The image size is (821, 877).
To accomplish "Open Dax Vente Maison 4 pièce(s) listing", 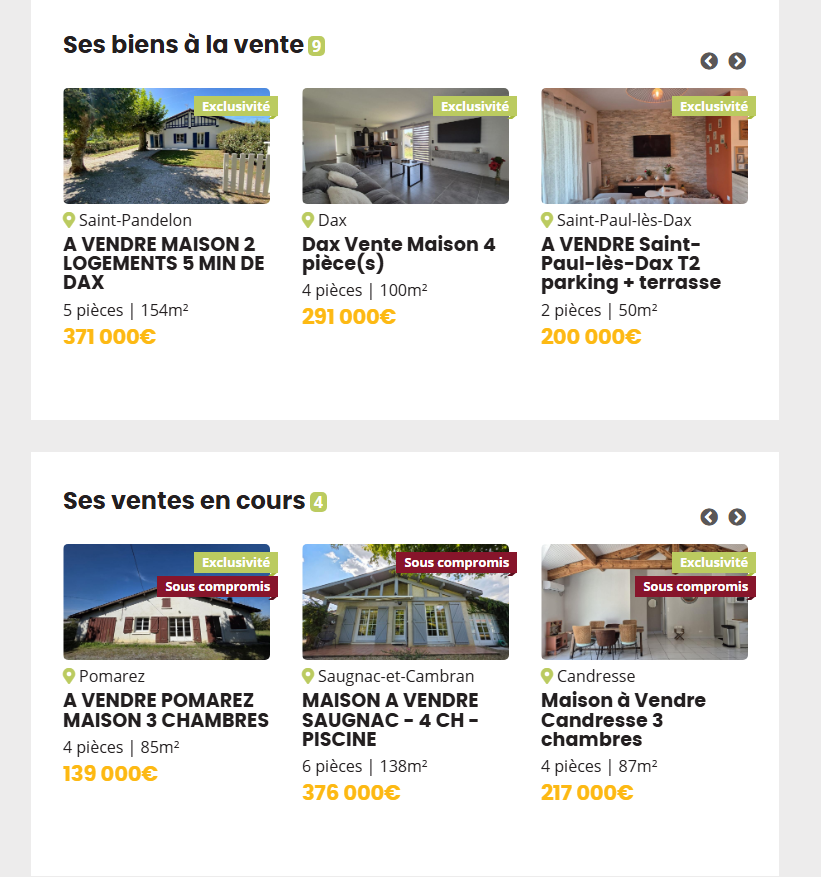I will coord(398,254).
